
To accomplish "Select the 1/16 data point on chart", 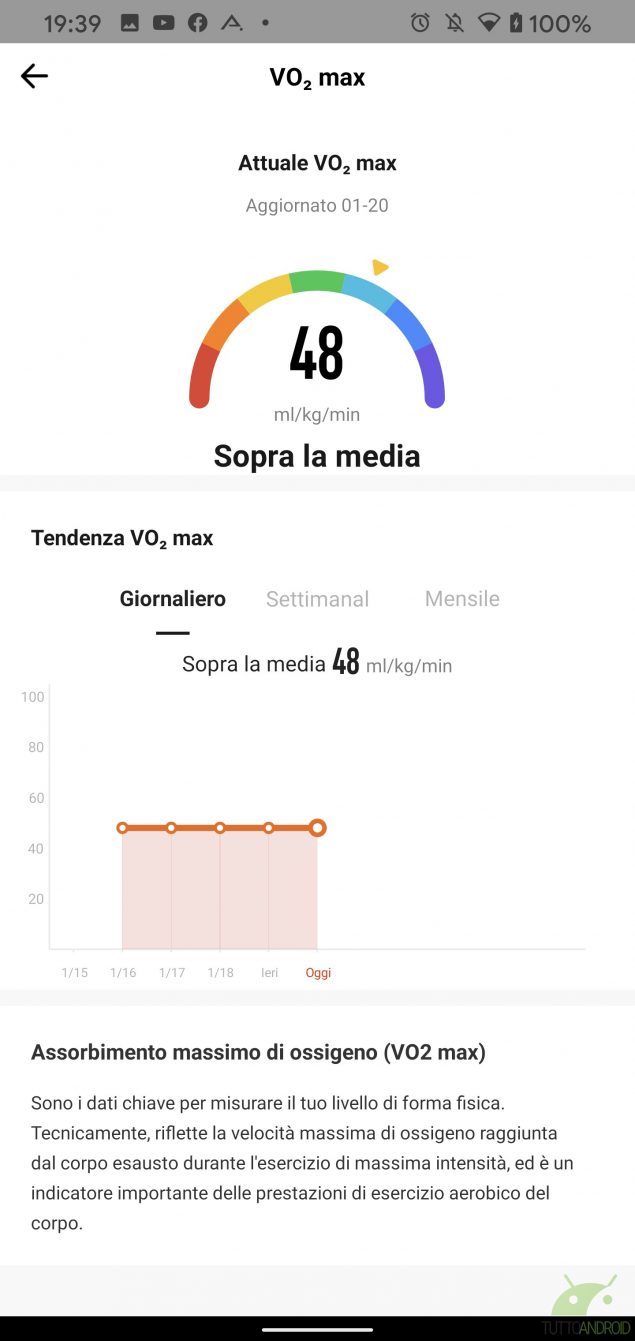I will click(122, 828).
